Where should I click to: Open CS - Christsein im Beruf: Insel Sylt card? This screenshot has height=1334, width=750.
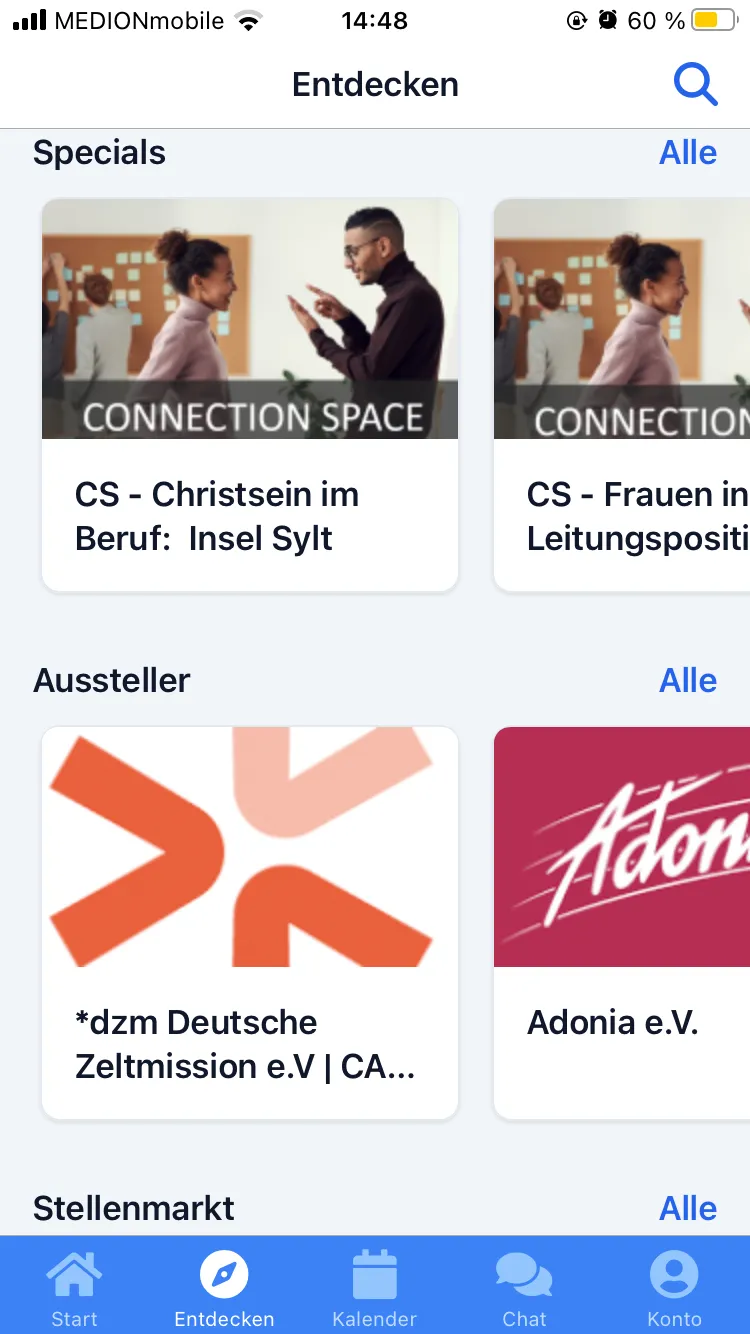[250, 395]
